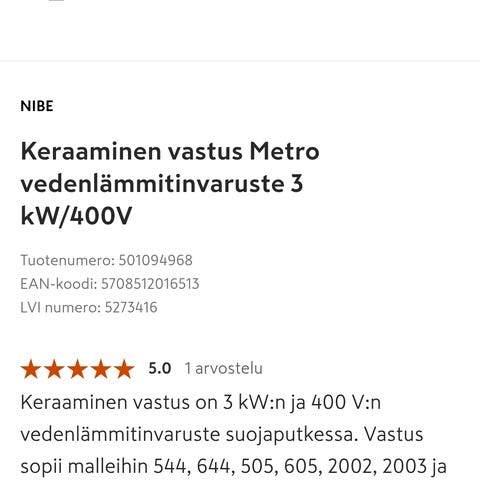Screen dimensions: 480x480
Task: Open the NIBE brand link
Action: coord(37,106)
